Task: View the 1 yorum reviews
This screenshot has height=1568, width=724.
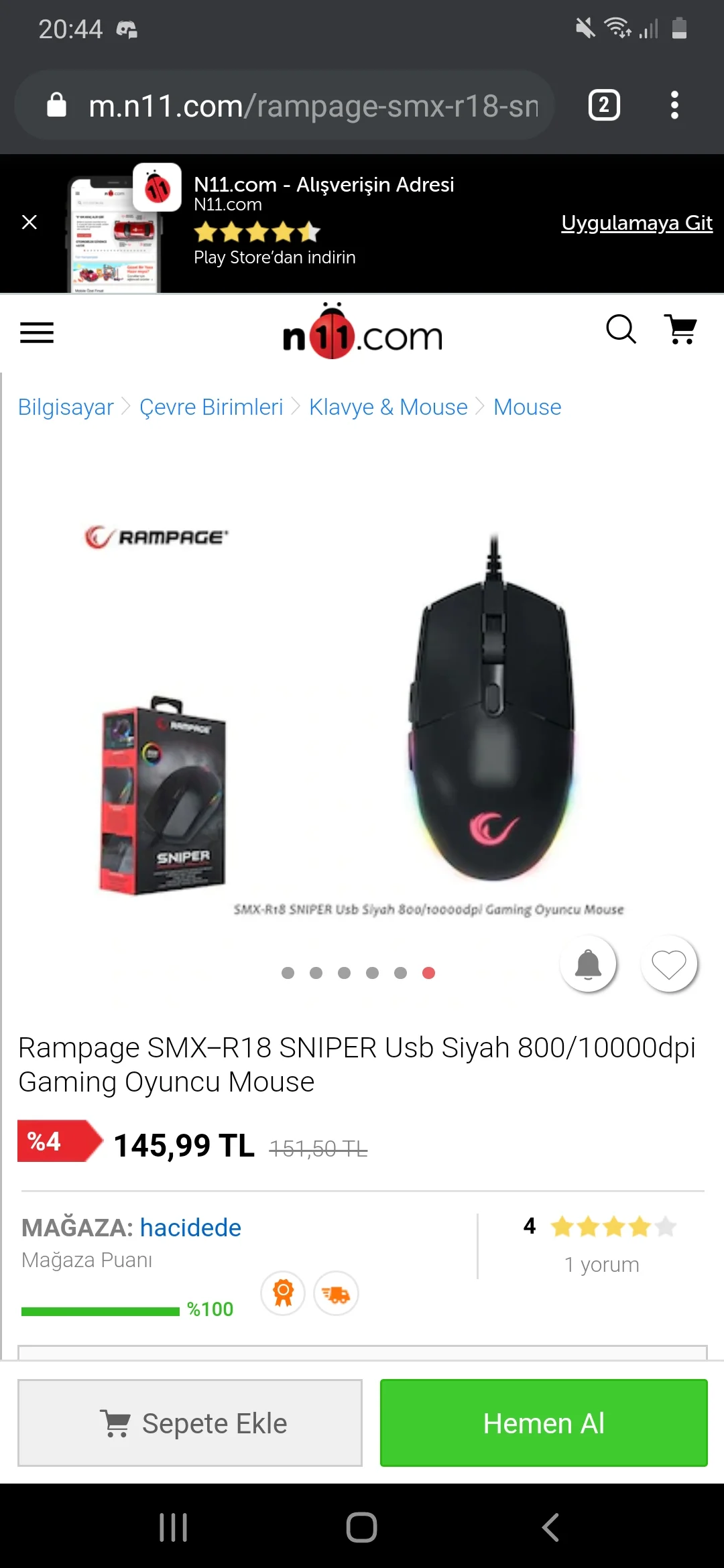Action: click(x=601, y=1264)
